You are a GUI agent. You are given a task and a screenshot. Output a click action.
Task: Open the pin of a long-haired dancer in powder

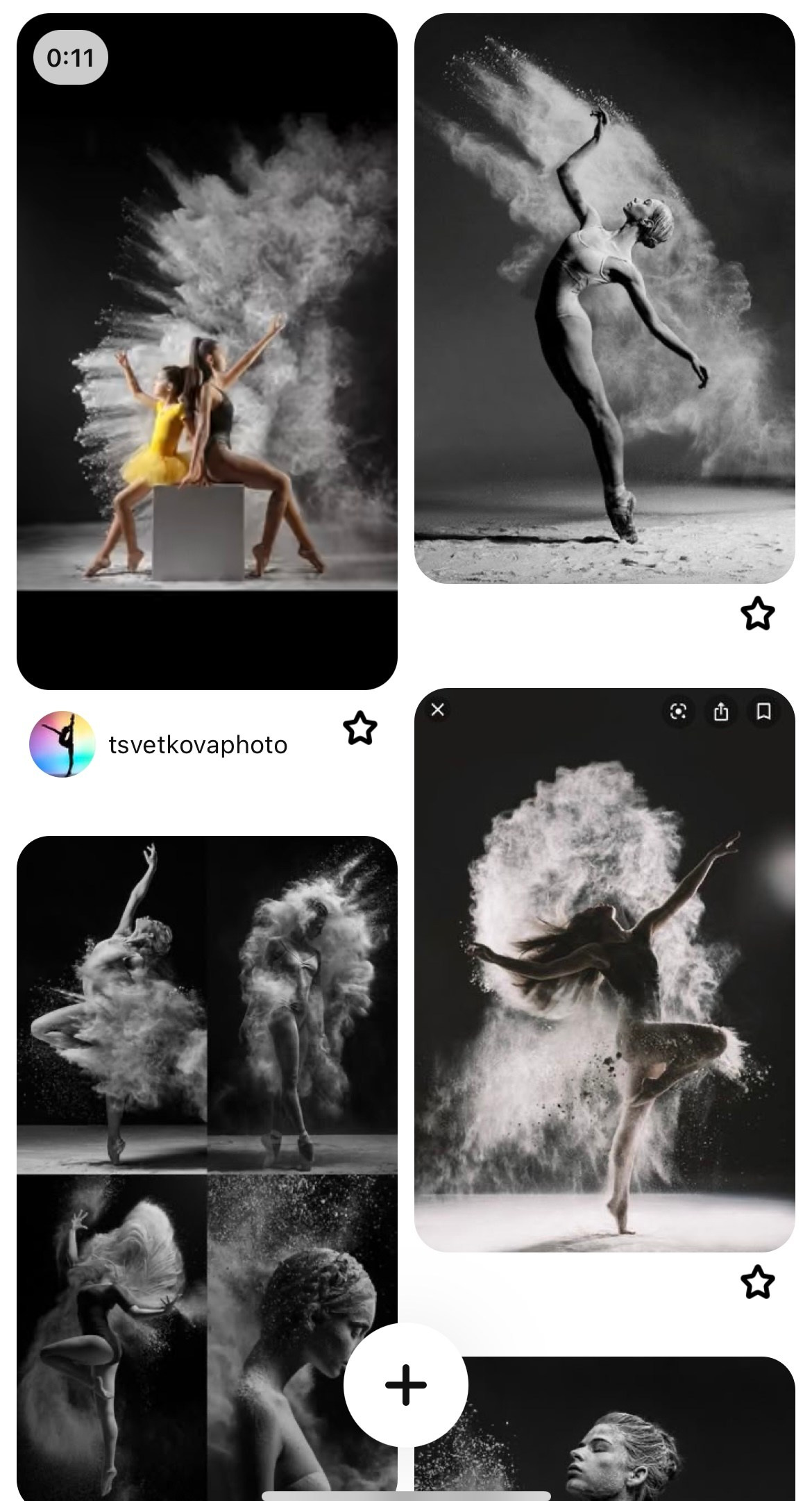604,970
